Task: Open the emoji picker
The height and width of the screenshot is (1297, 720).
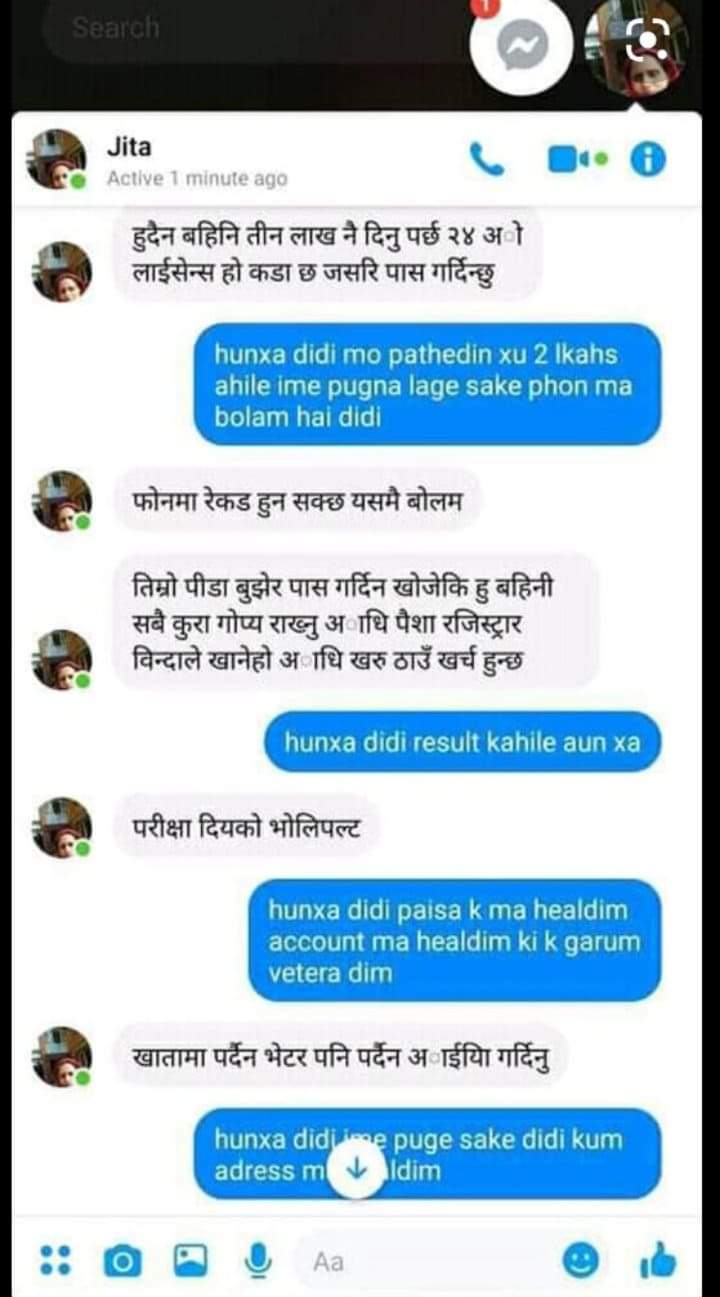Action: pyautogui.click(x=581, y=1261)
